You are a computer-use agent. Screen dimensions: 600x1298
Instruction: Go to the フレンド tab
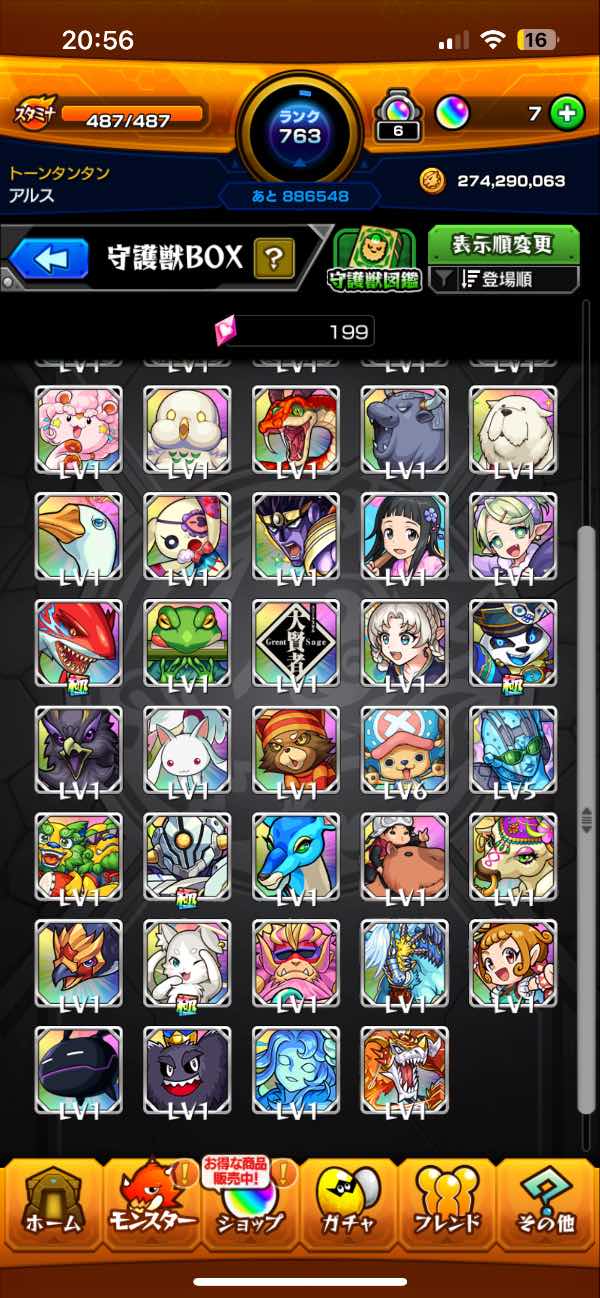446,1203
